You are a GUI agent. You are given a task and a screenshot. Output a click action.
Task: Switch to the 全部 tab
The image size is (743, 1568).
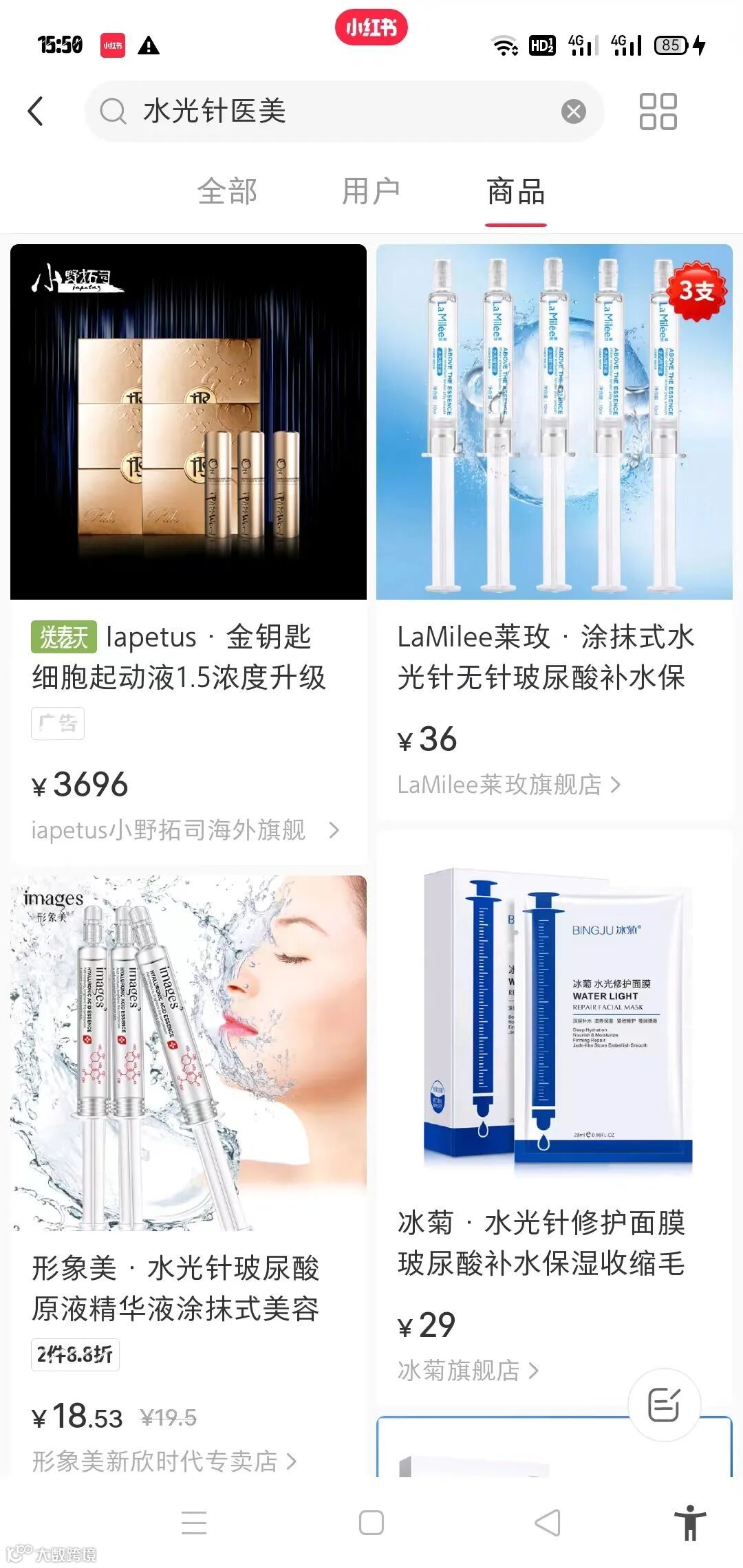click(227, 191)
